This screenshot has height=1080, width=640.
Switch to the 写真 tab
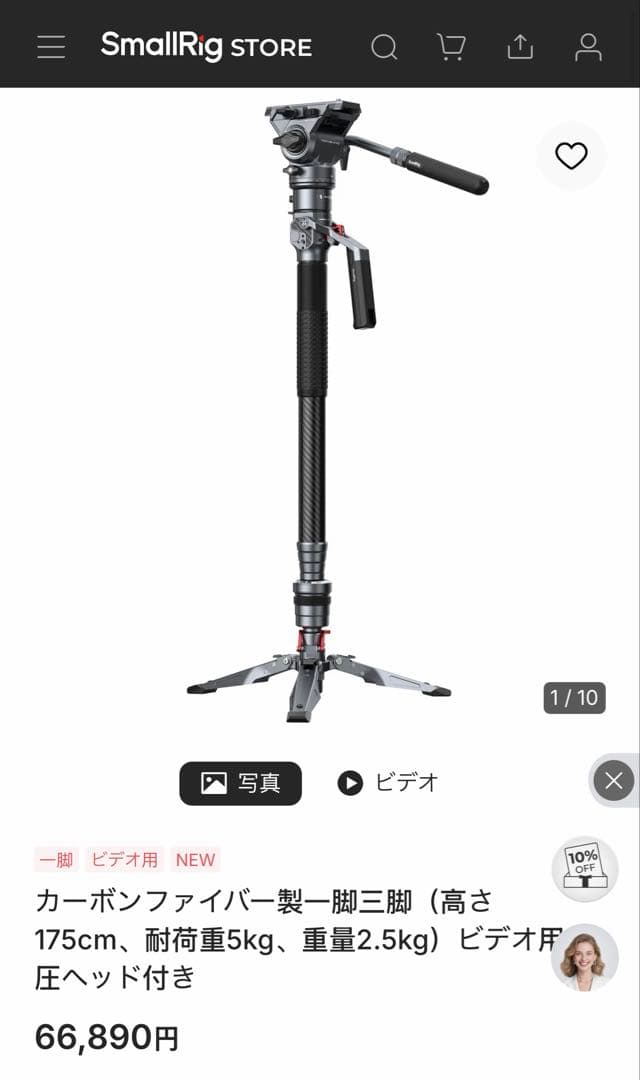click(x=240, y=783)
